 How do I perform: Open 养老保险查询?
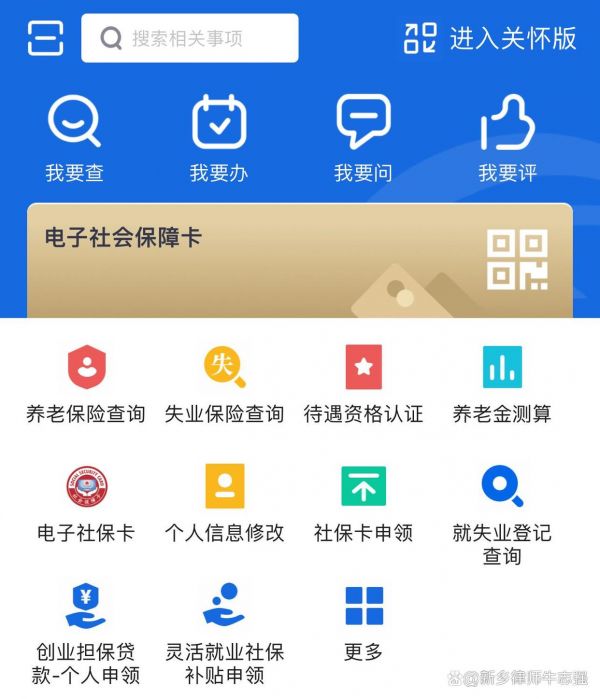pos(86,384)
